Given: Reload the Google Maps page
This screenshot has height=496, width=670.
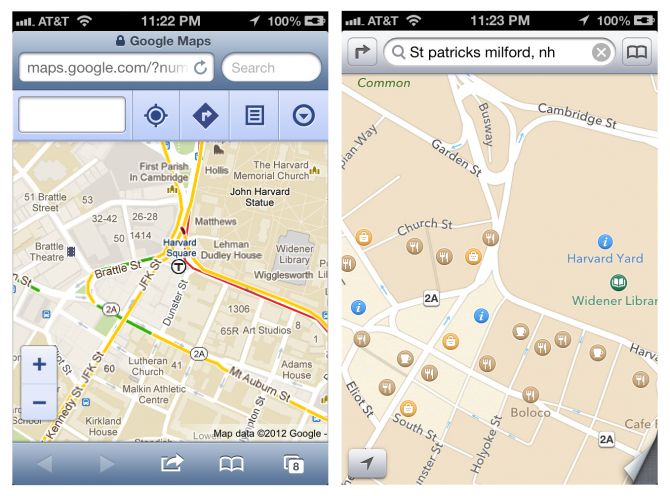Looking at the screenshot, I should coord(201,68).
